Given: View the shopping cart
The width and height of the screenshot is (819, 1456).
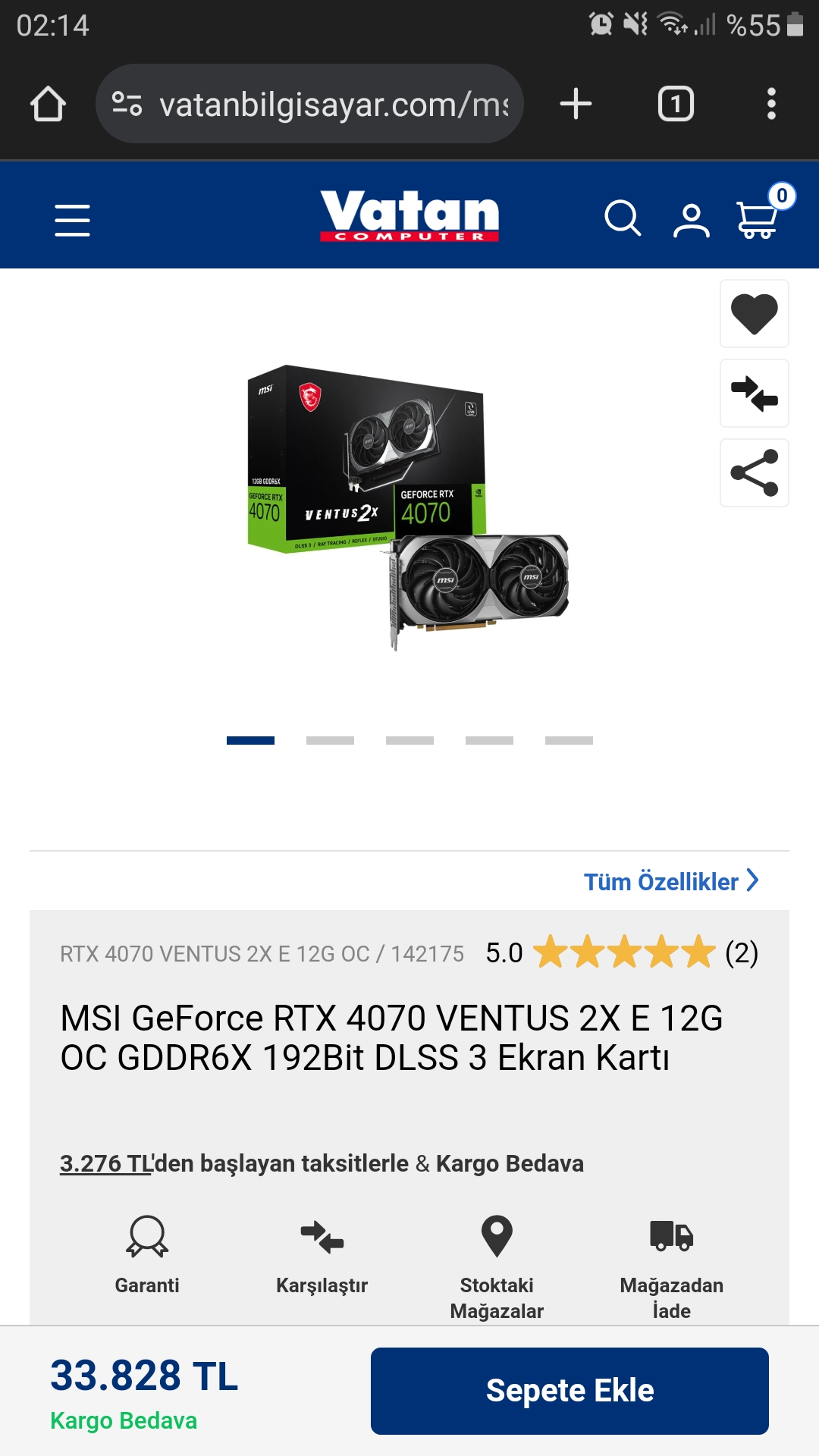Looking at the screenshot, I should tap(758, 219).
